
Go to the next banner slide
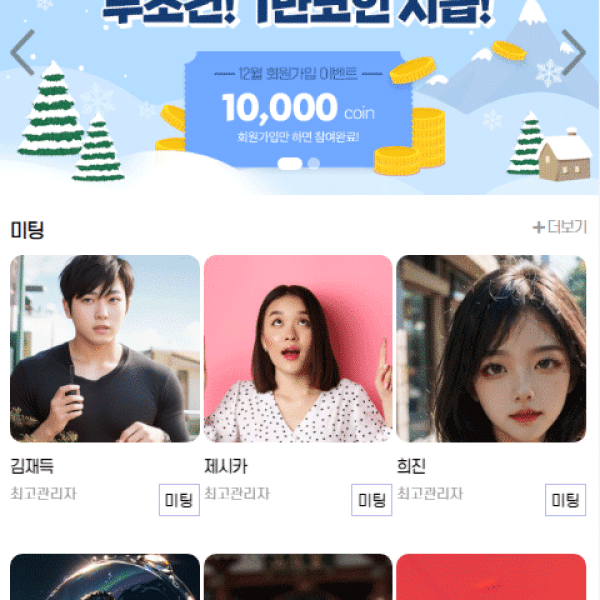pyautogui.click(x=573, y=52)
